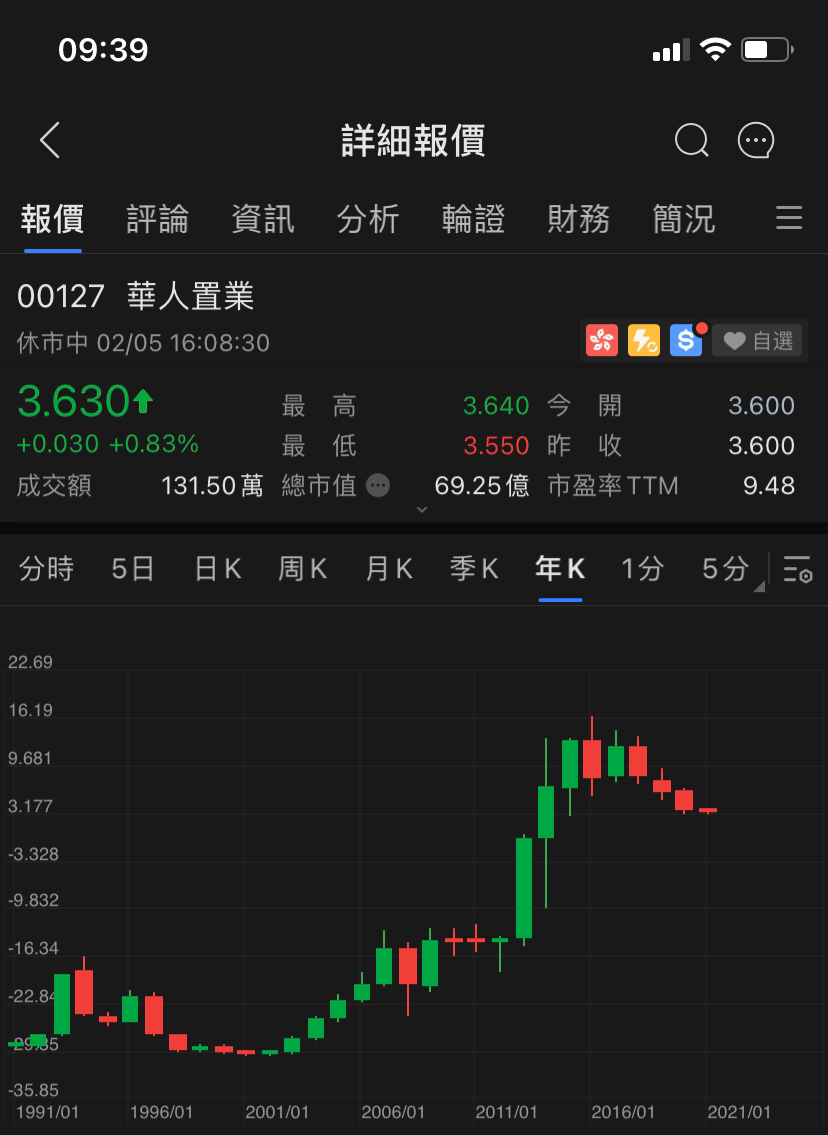Switch to 周K chart

(x=303, y=569)
